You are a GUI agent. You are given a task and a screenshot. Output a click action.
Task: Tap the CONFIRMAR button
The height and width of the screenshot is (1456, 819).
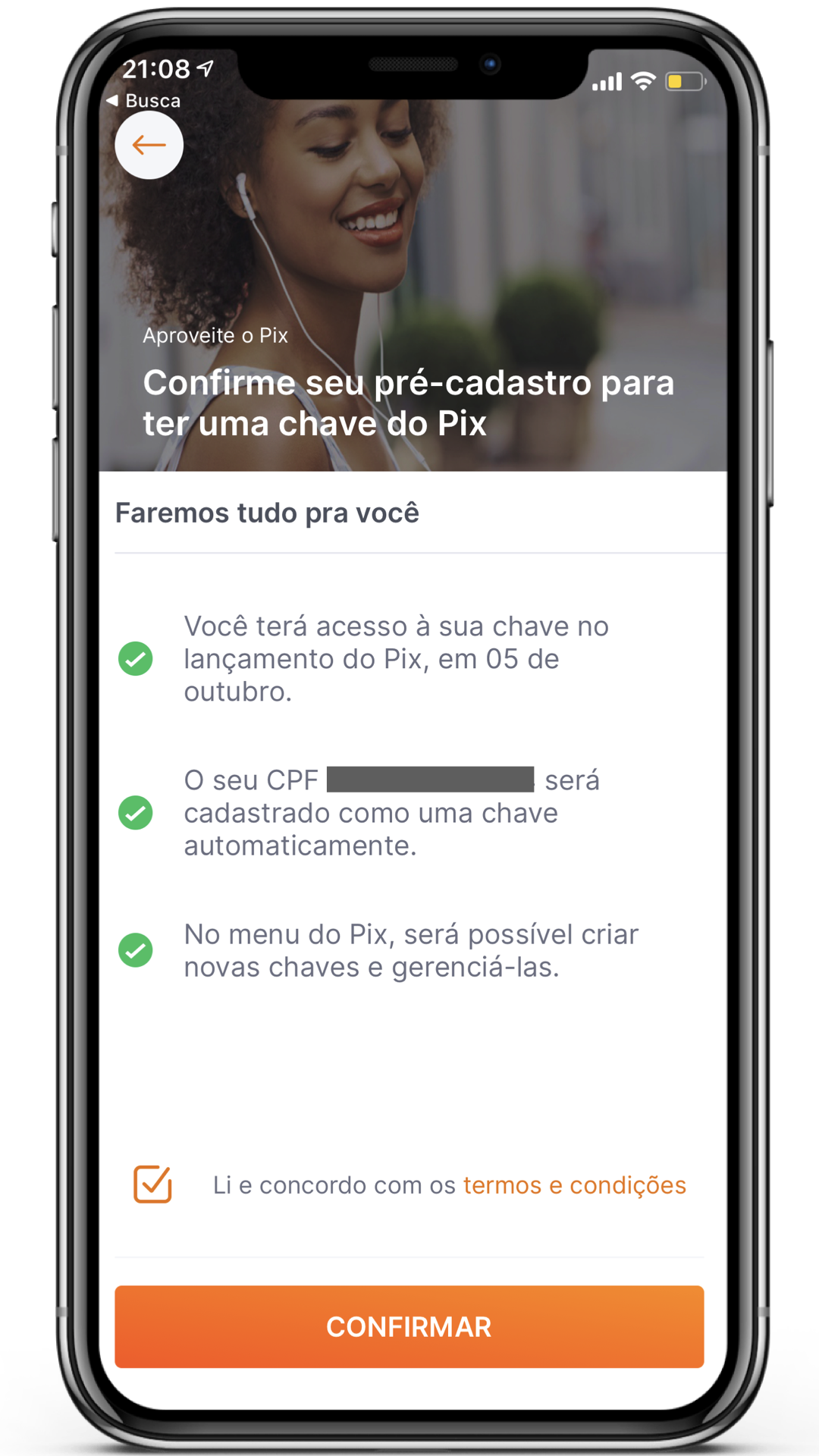coord(409,1326)
